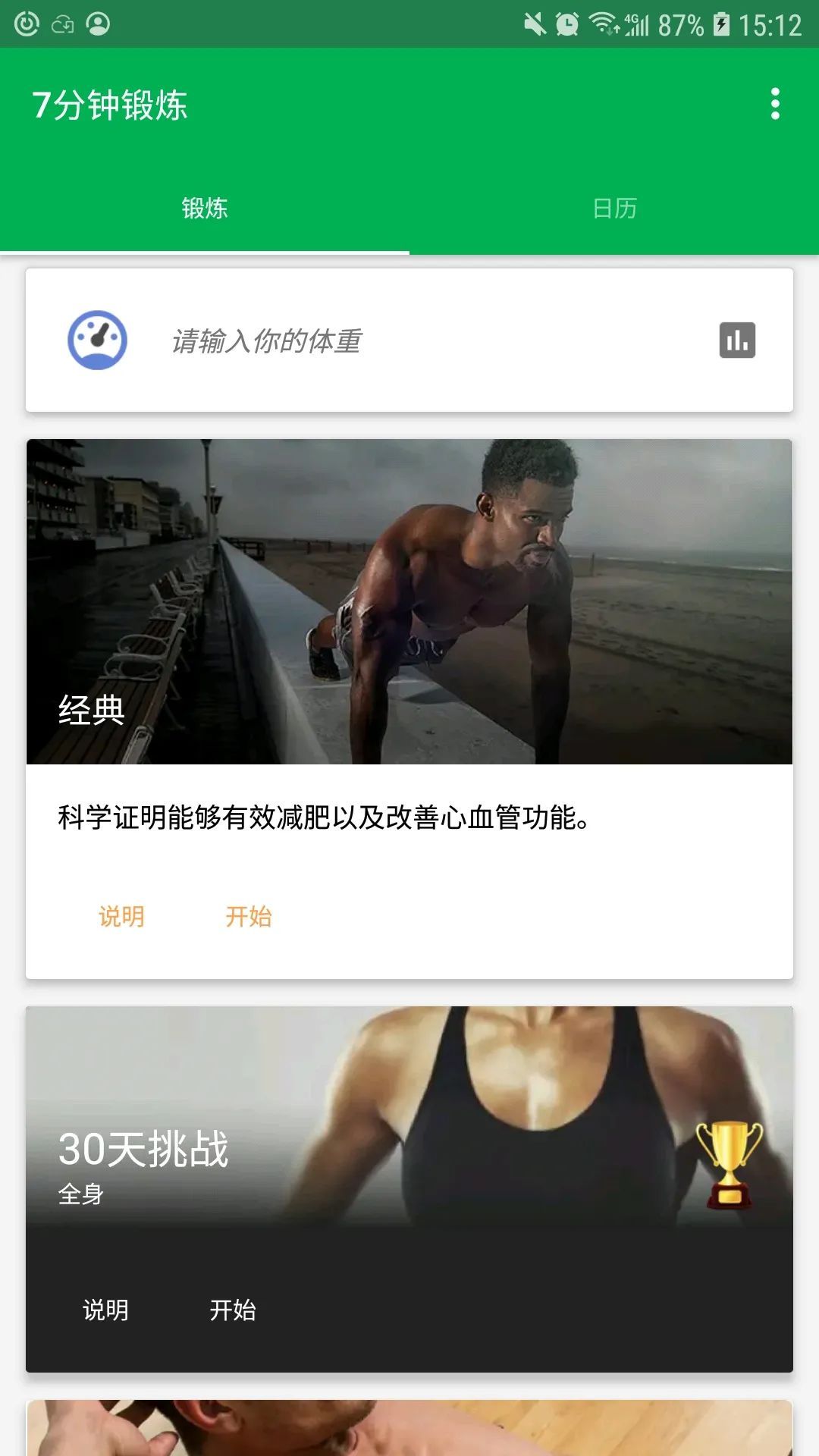Open the three-dot overflow menu

click(774, 104)
